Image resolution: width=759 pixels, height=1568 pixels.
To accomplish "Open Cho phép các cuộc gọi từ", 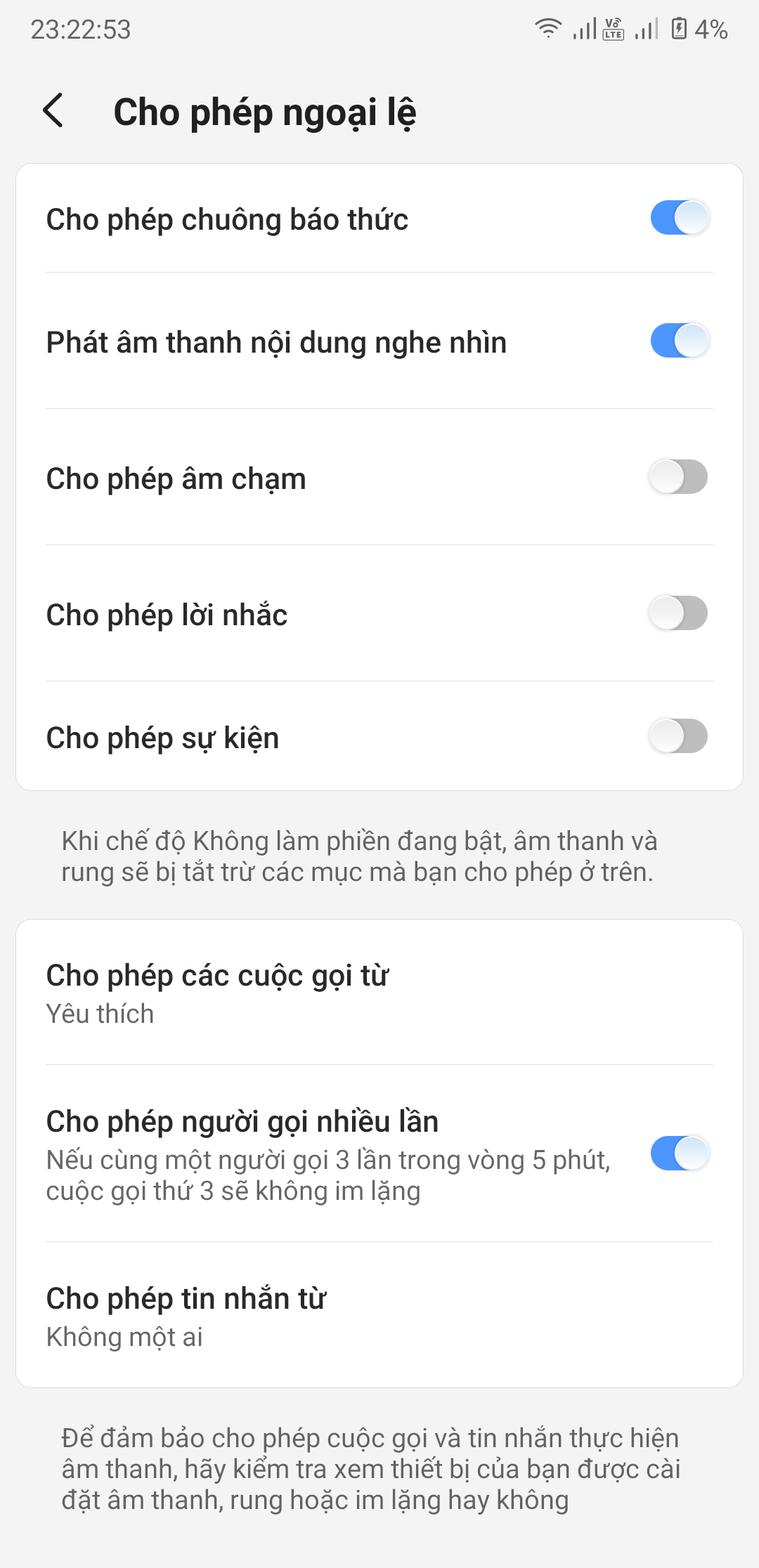I will [379, 993].
